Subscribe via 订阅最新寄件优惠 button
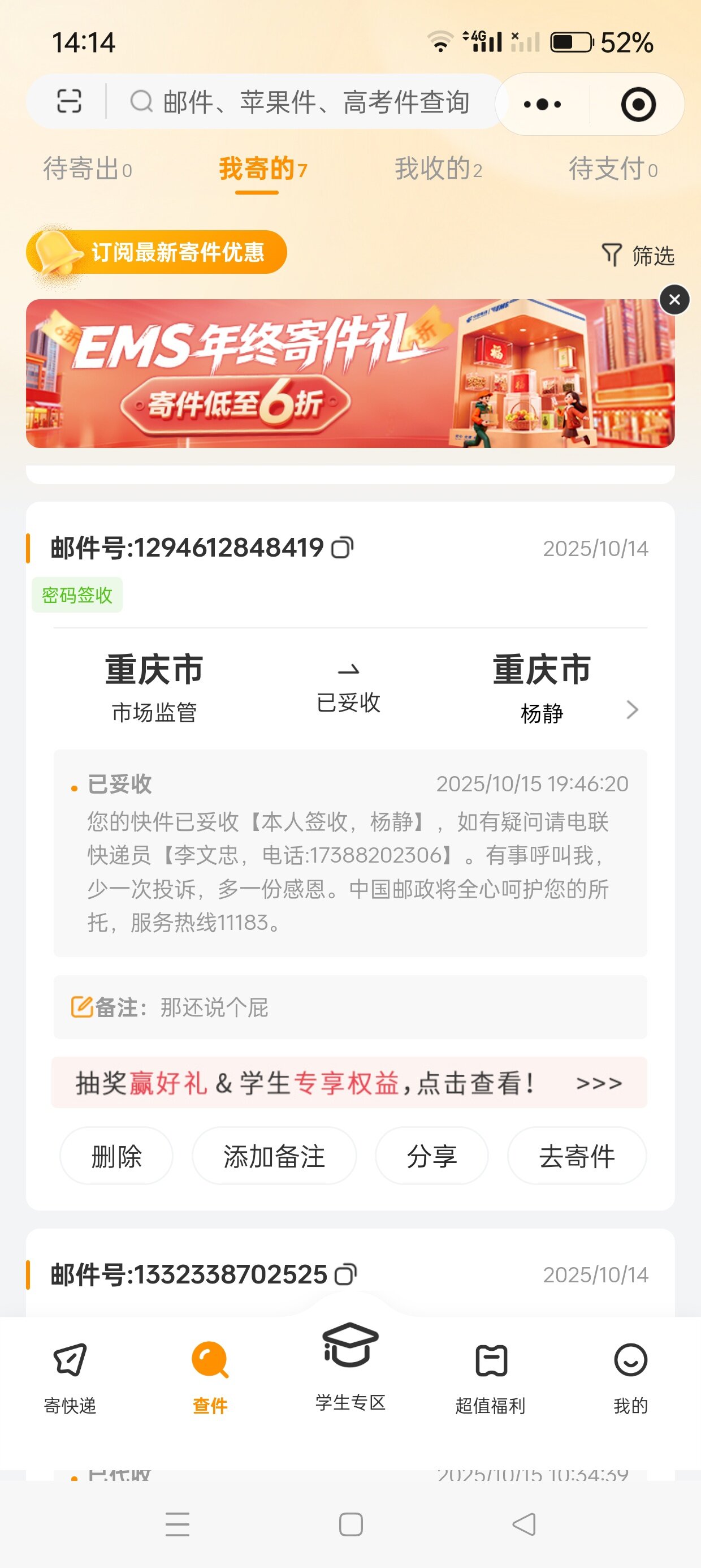Viewport: 701px width, 1568px height. pyautogui.click(x=157, y=252)
